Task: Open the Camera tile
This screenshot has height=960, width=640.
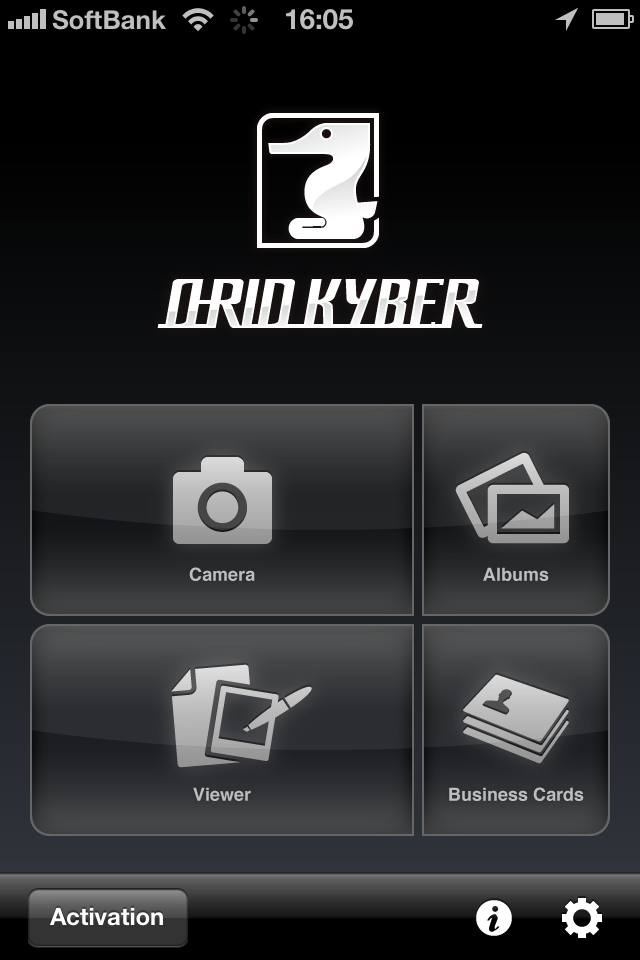Action: point(222,510)
